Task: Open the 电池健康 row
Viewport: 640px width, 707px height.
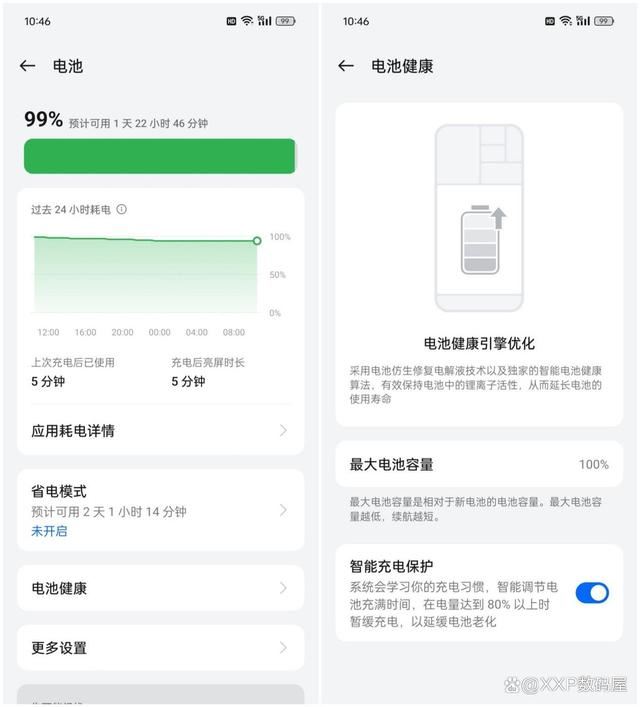Action: coord(160,588)
